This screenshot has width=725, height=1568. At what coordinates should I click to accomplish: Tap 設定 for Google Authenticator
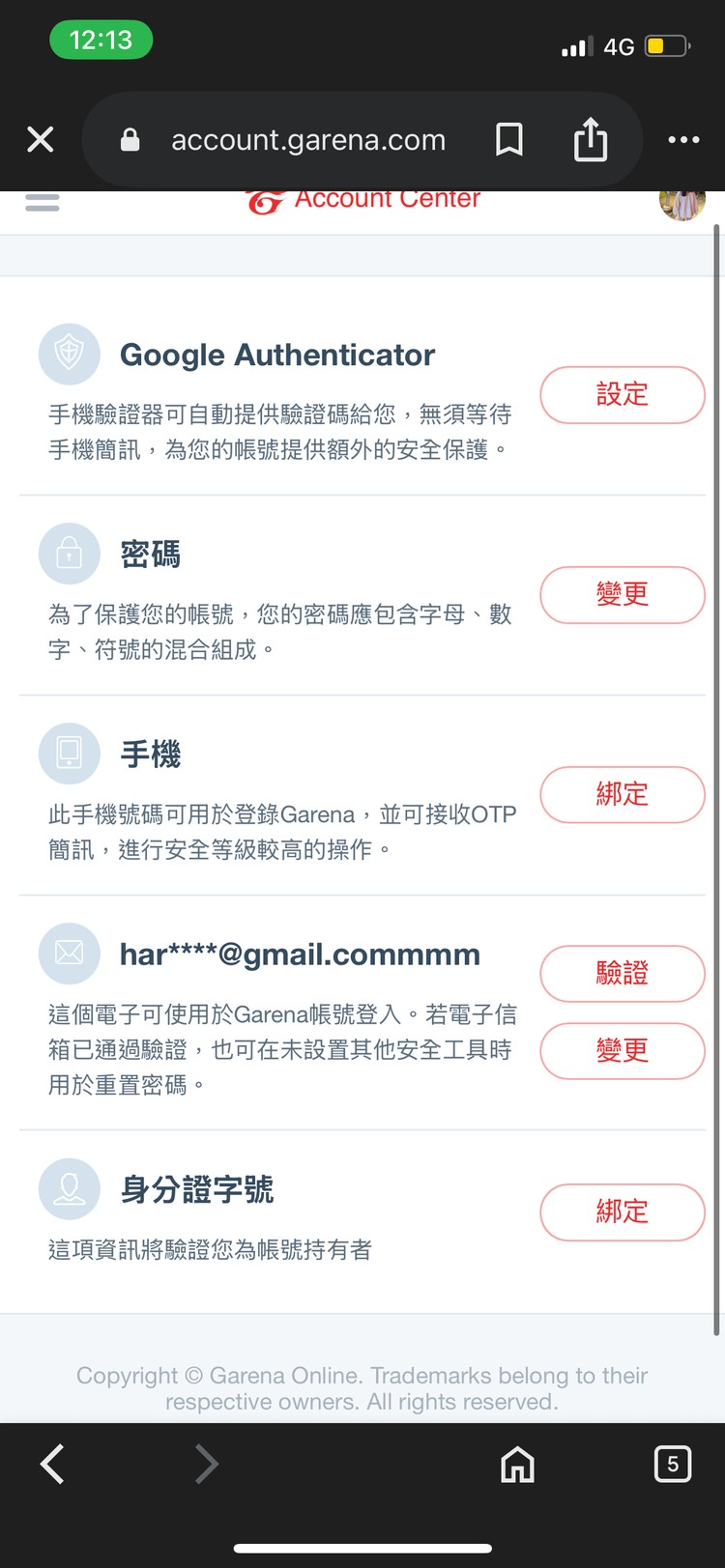[622, 394]
